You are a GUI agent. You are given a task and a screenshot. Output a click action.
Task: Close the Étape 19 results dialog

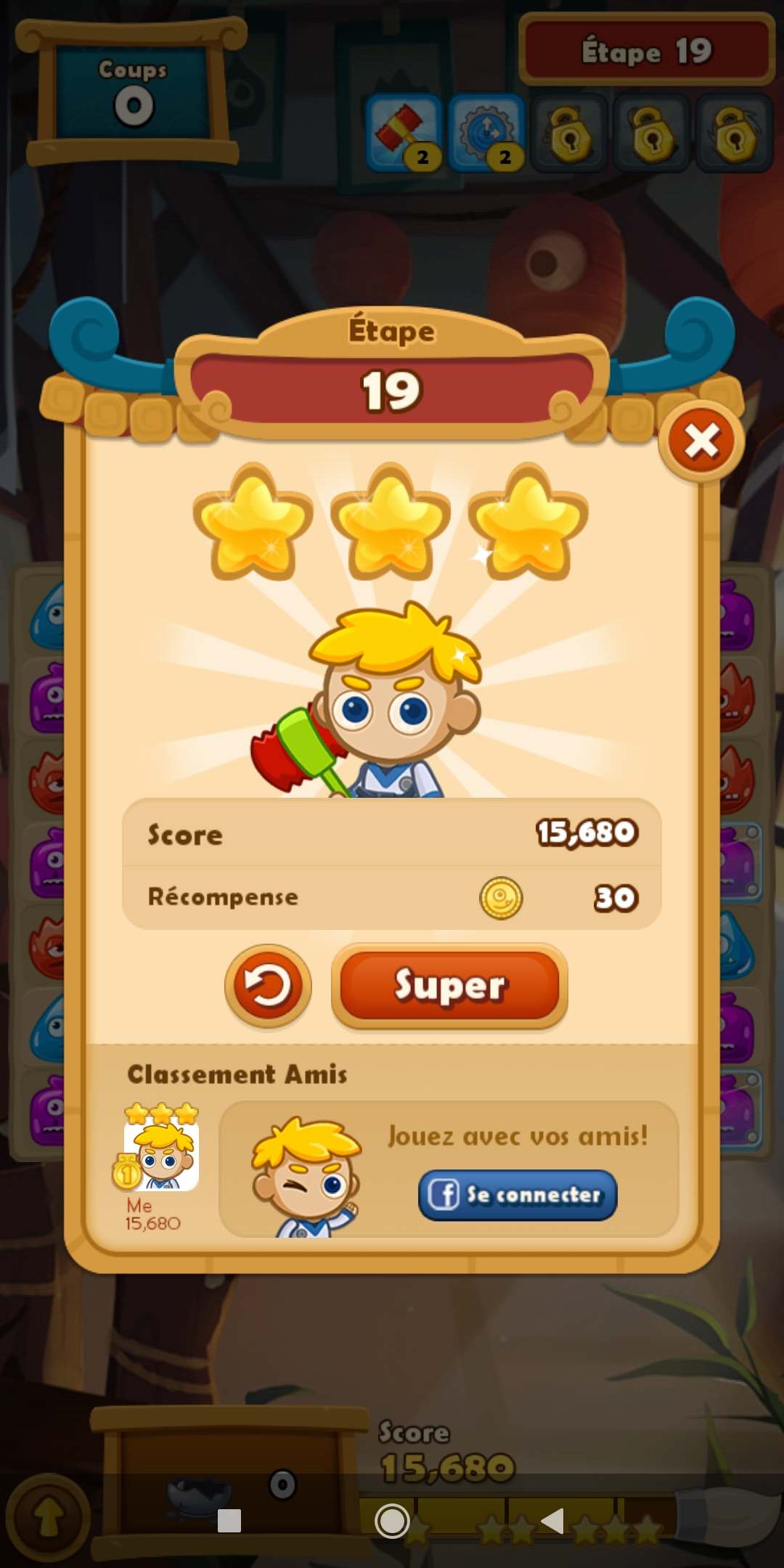tap(701, 441)
